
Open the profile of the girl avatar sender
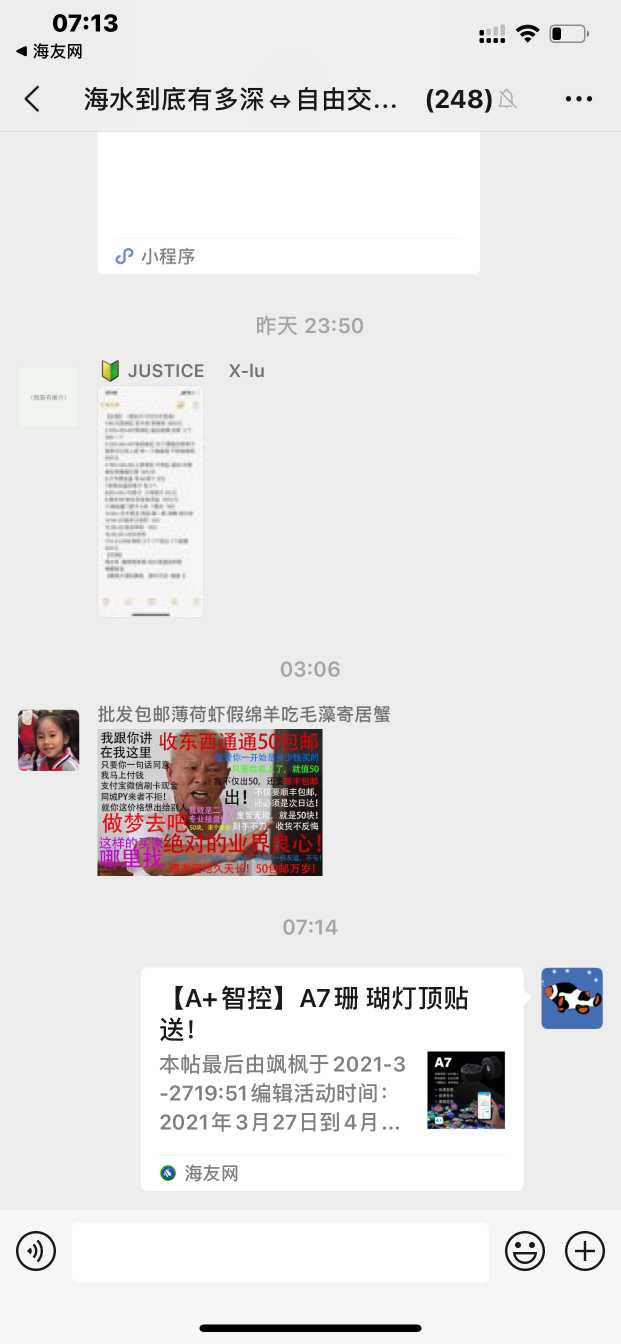(48, 740)
